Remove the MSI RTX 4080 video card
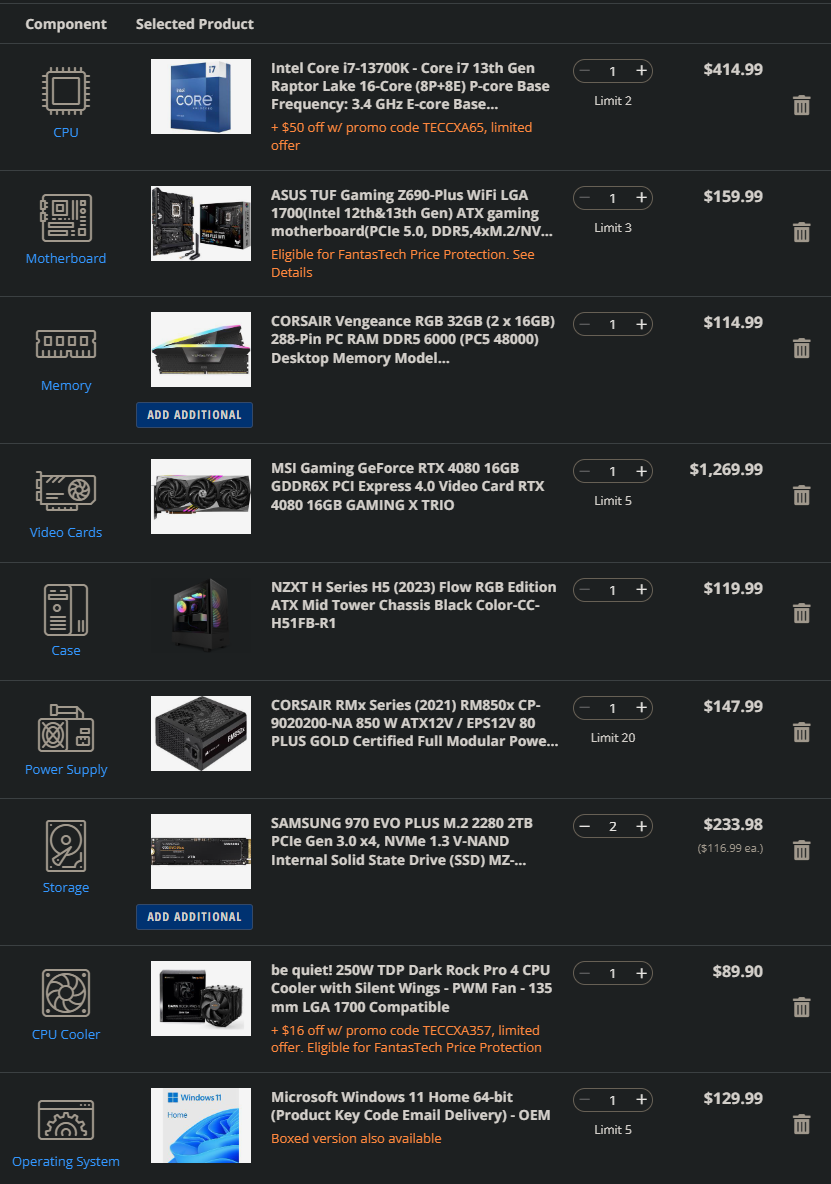831x1184 pixels. pyautogui.click(x=801, y=495)
